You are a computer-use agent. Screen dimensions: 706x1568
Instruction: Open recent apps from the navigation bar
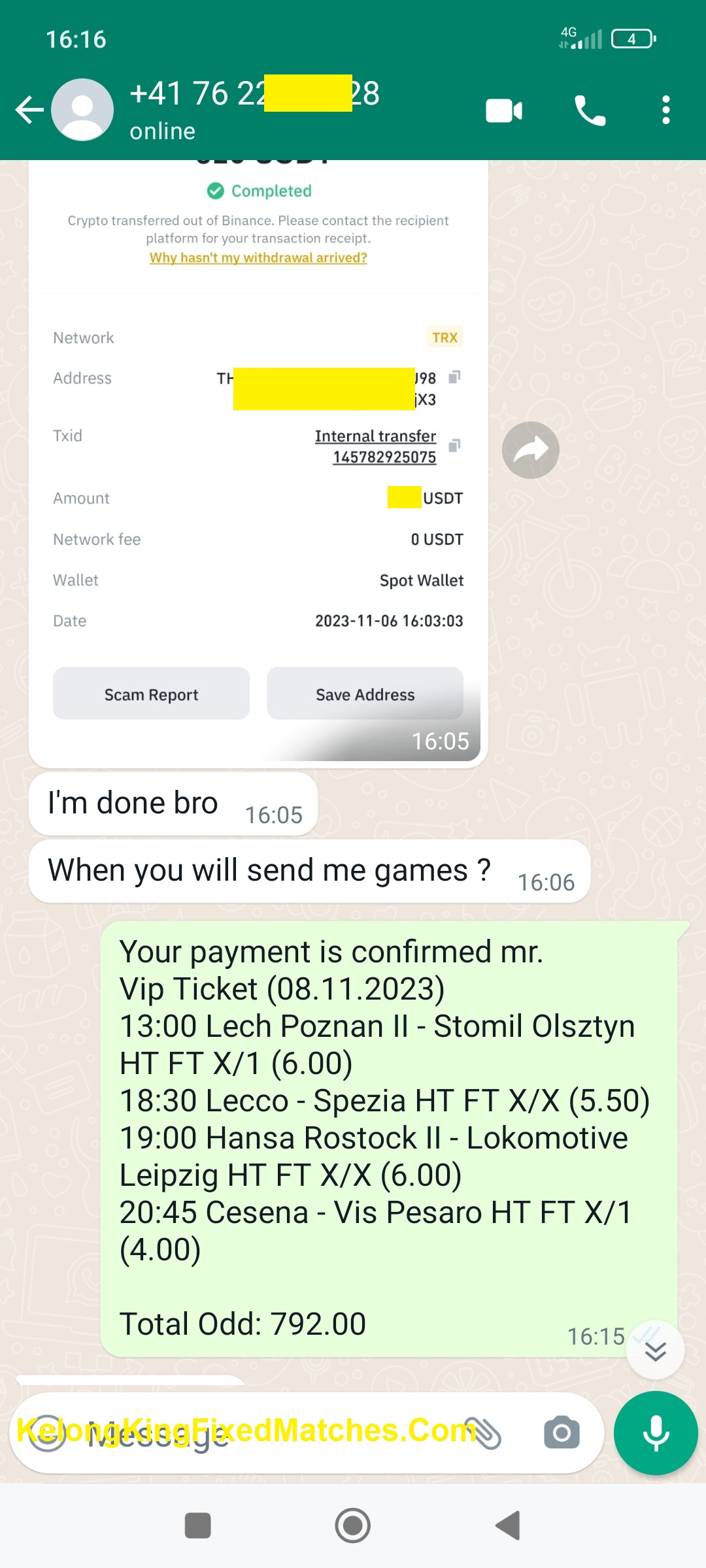click(x=198, y=1526)
